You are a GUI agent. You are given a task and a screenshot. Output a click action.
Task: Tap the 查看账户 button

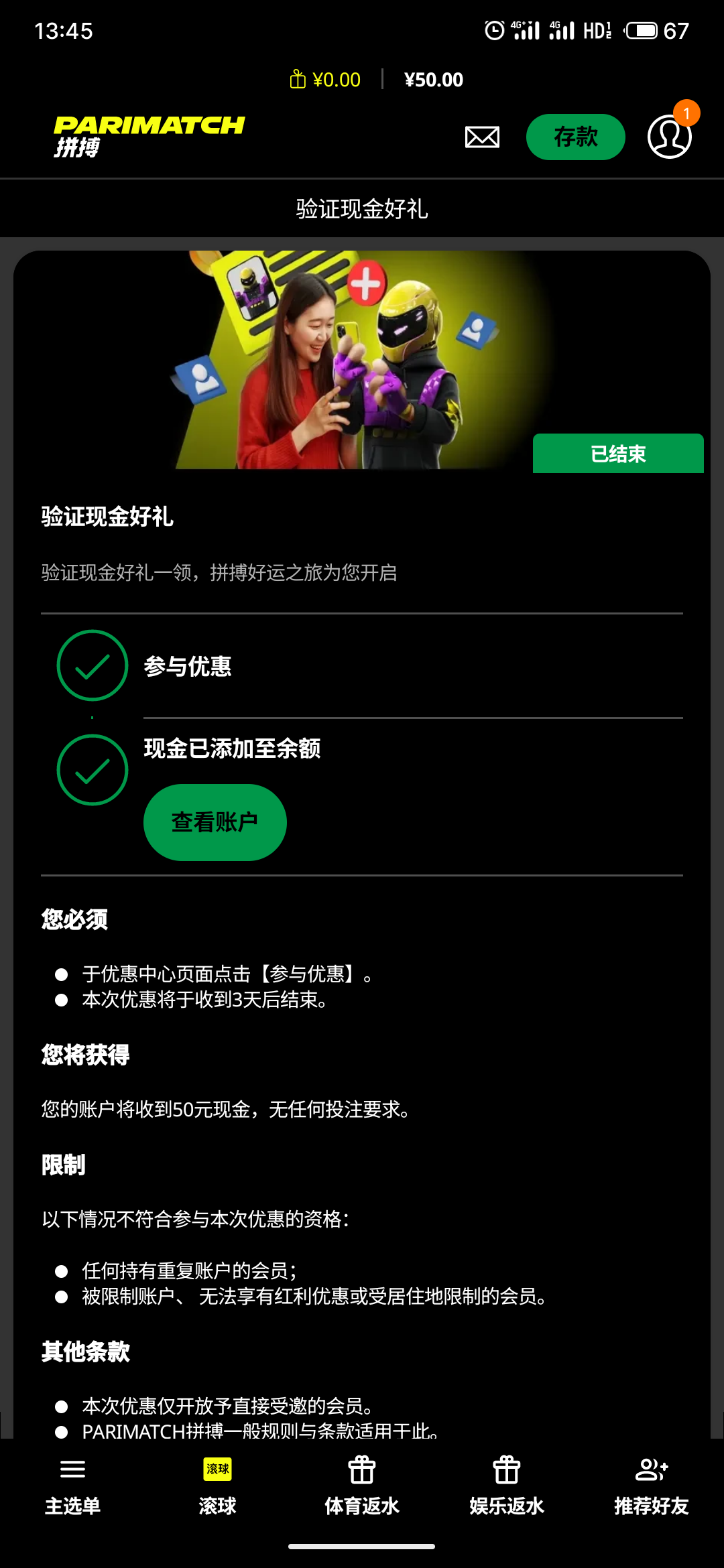(x=215, y=822)
